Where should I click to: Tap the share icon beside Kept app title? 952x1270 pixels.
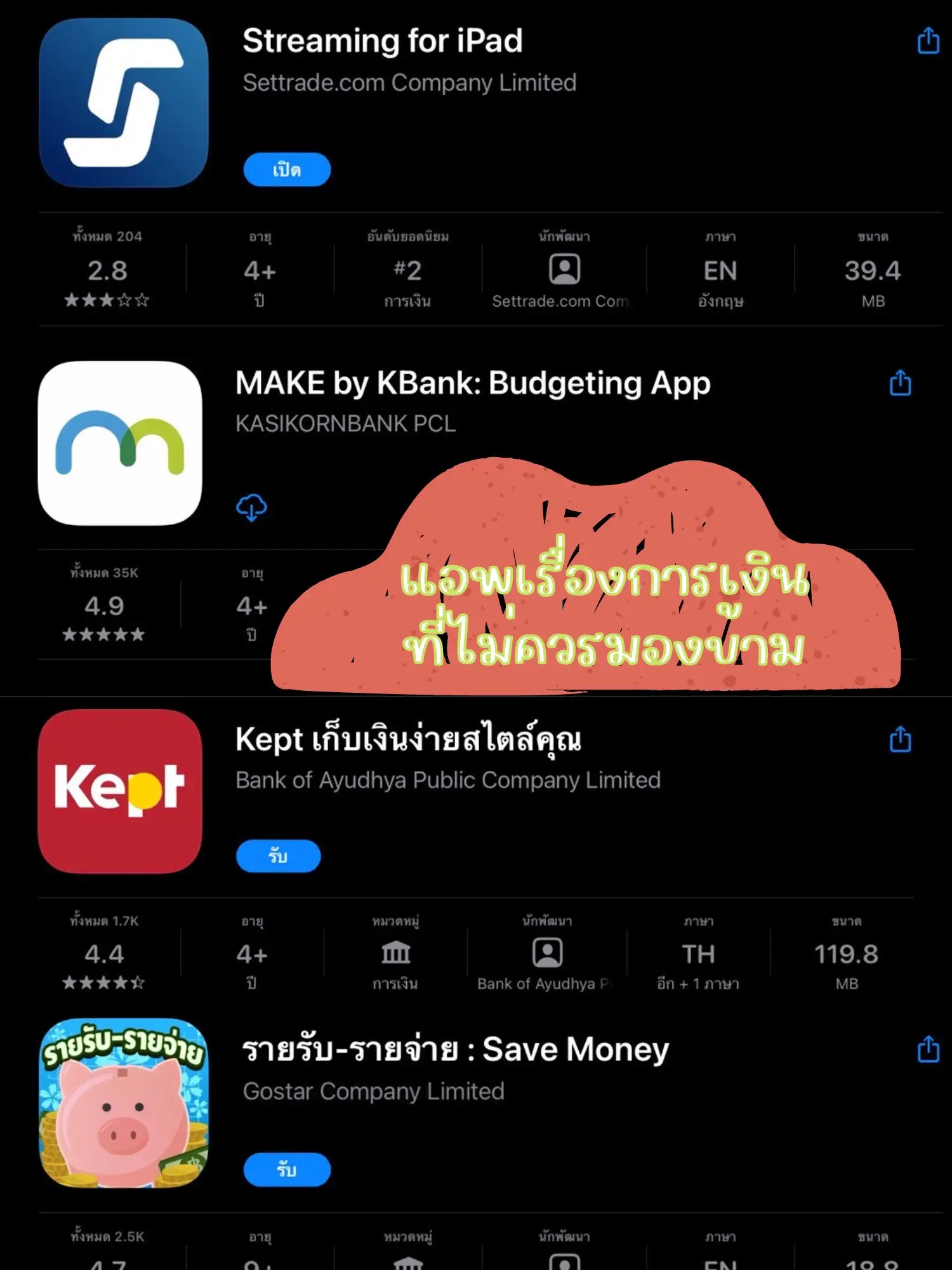[900, 739]
